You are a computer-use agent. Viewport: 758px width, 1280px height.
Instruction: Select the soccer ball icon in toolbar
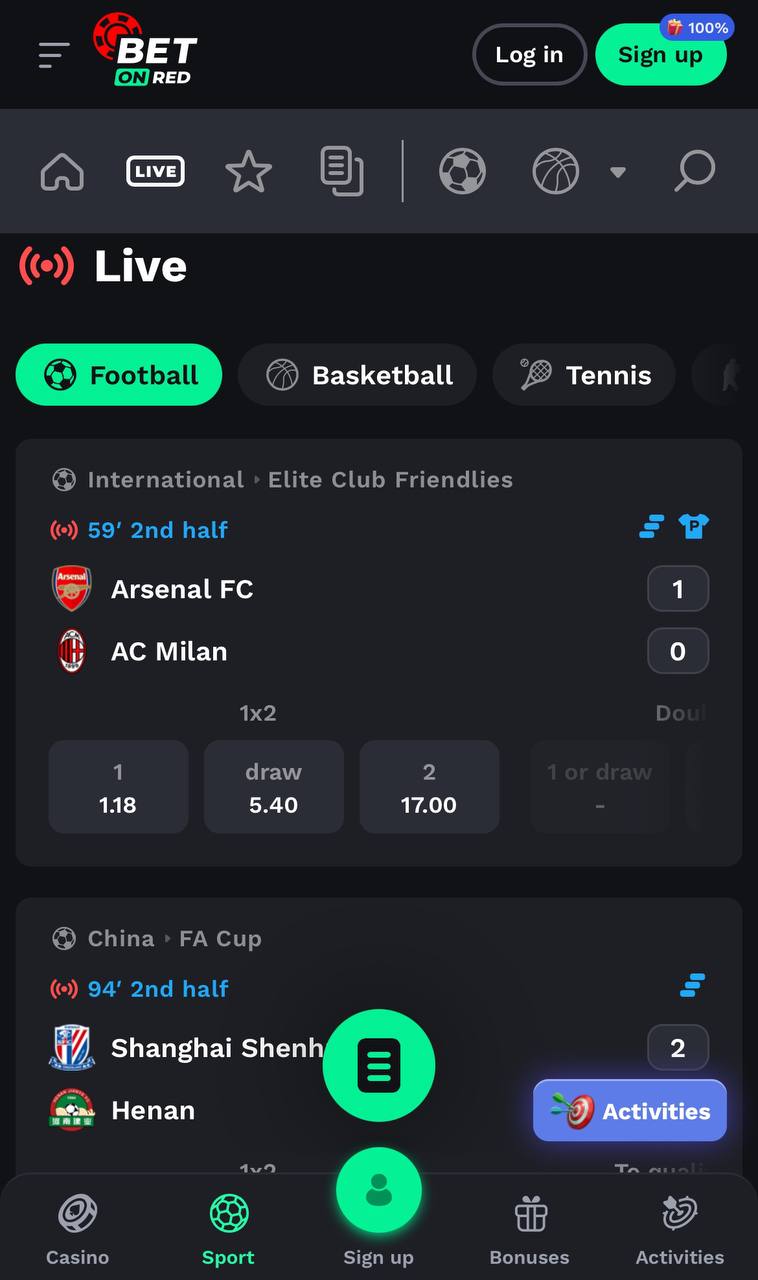[462, 171]
